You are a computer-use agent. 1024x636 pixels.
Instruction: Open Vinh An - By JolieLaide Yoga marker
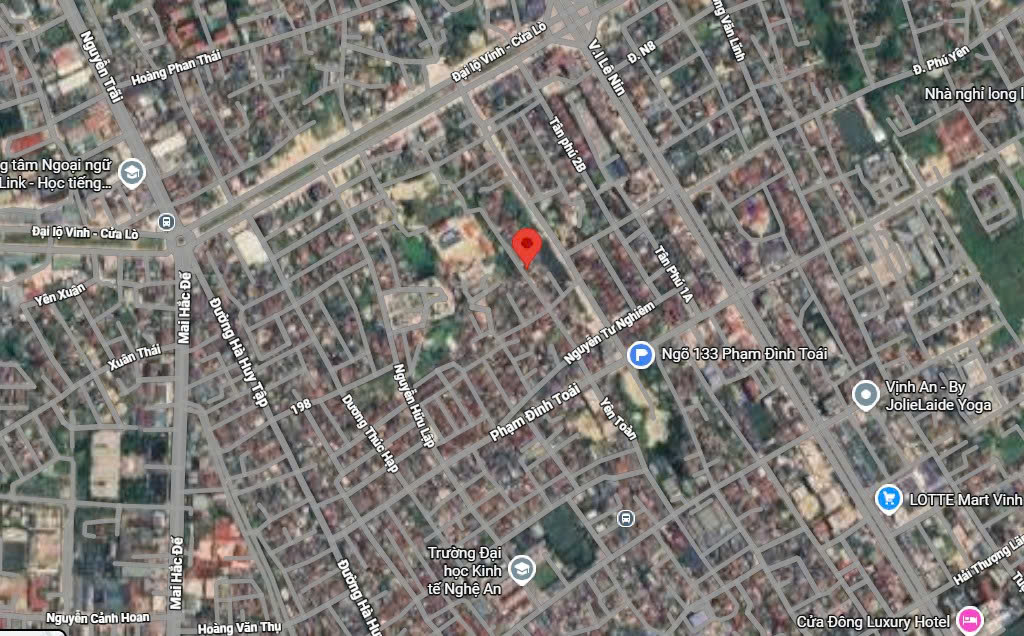click(864, 395)
